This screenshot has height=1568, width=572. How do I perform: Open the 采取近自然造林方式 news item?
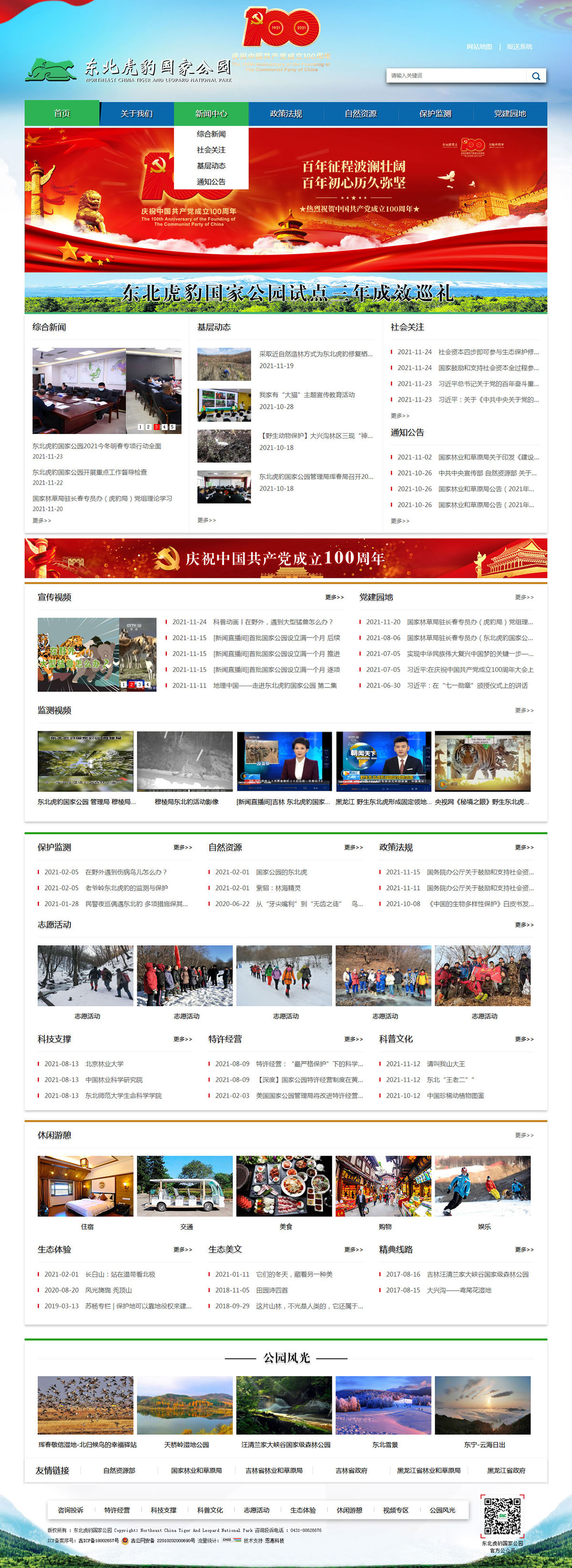point(316,354)
